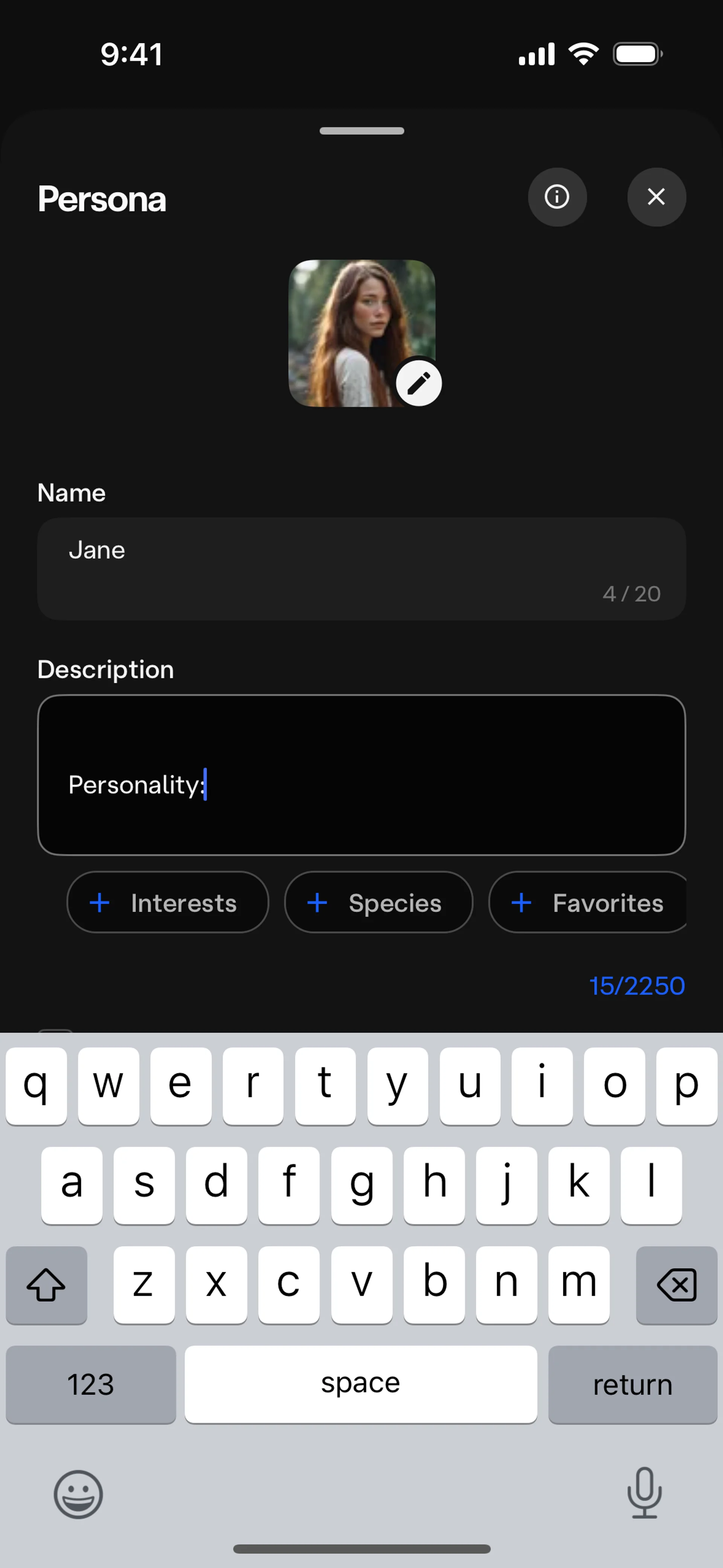Tap the Name field containing Jane
Viewport: 723px width, 1568px height.
pos(361,568)
